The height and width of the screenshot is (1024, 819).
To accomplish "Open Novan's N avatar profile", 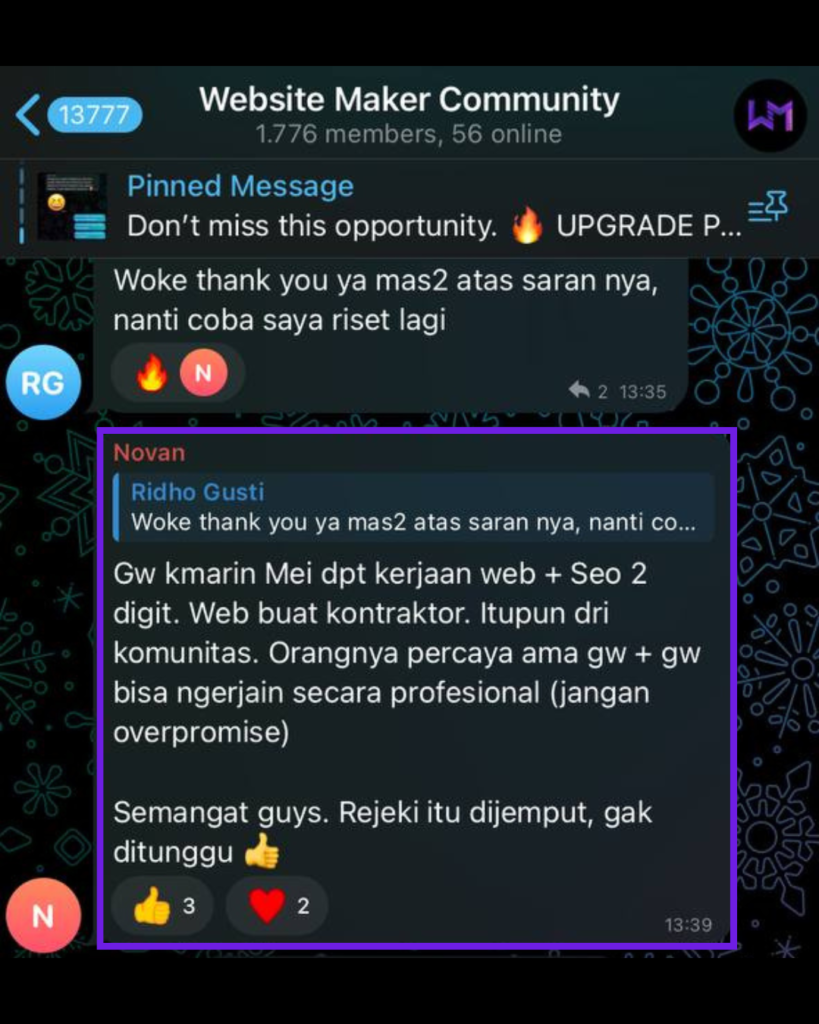I will point(43,915).
